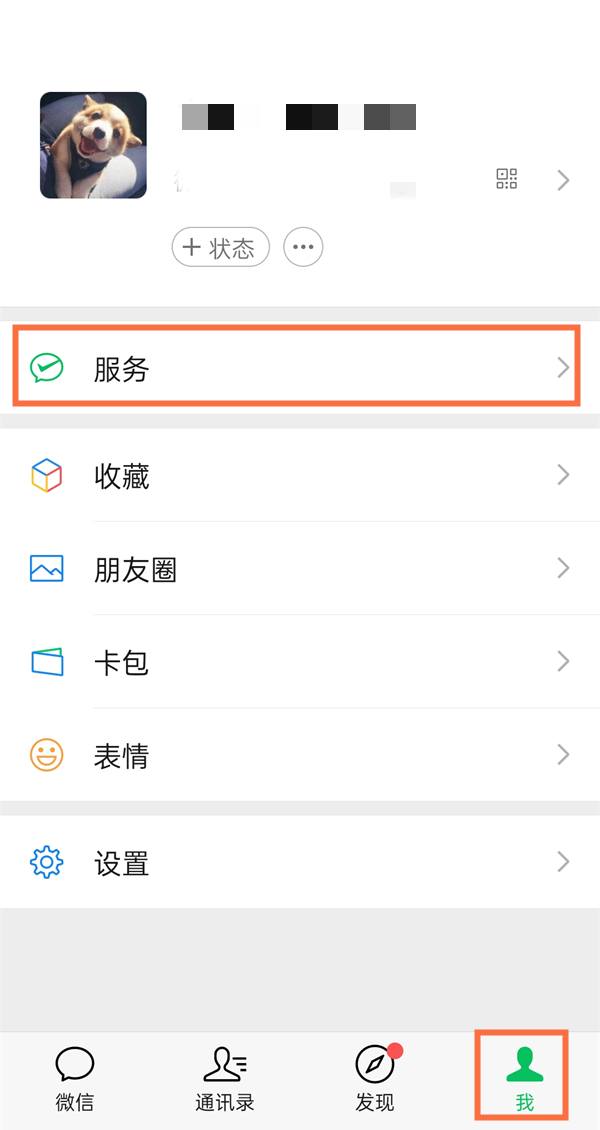Open the QR code icon in profile
This screenshot has height=1130, width=600.
(507, 179)
